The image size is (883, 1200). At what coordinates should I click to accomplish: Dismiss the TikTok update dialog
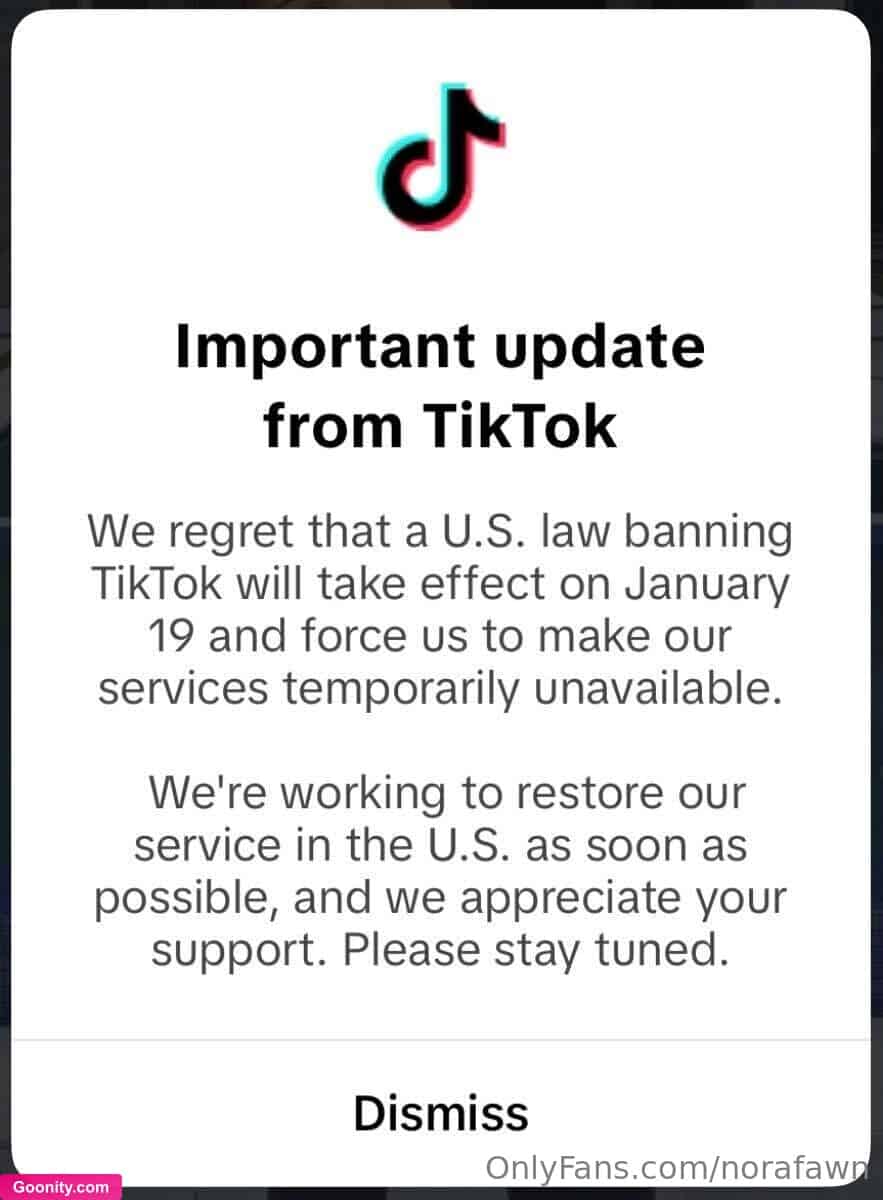tap(441, 1112)
